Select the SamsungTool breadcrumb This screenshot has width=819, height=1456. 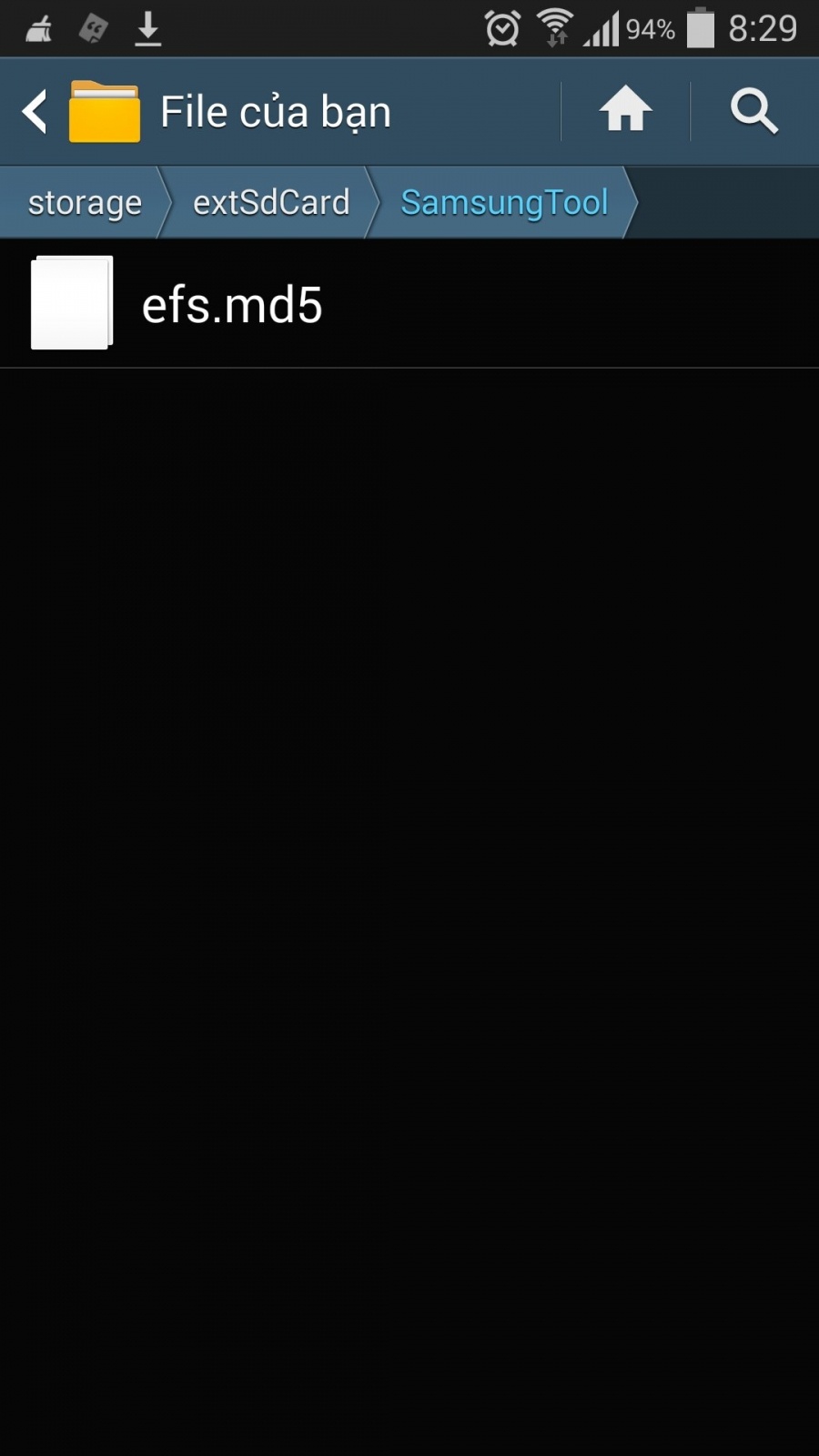point(504,202)
